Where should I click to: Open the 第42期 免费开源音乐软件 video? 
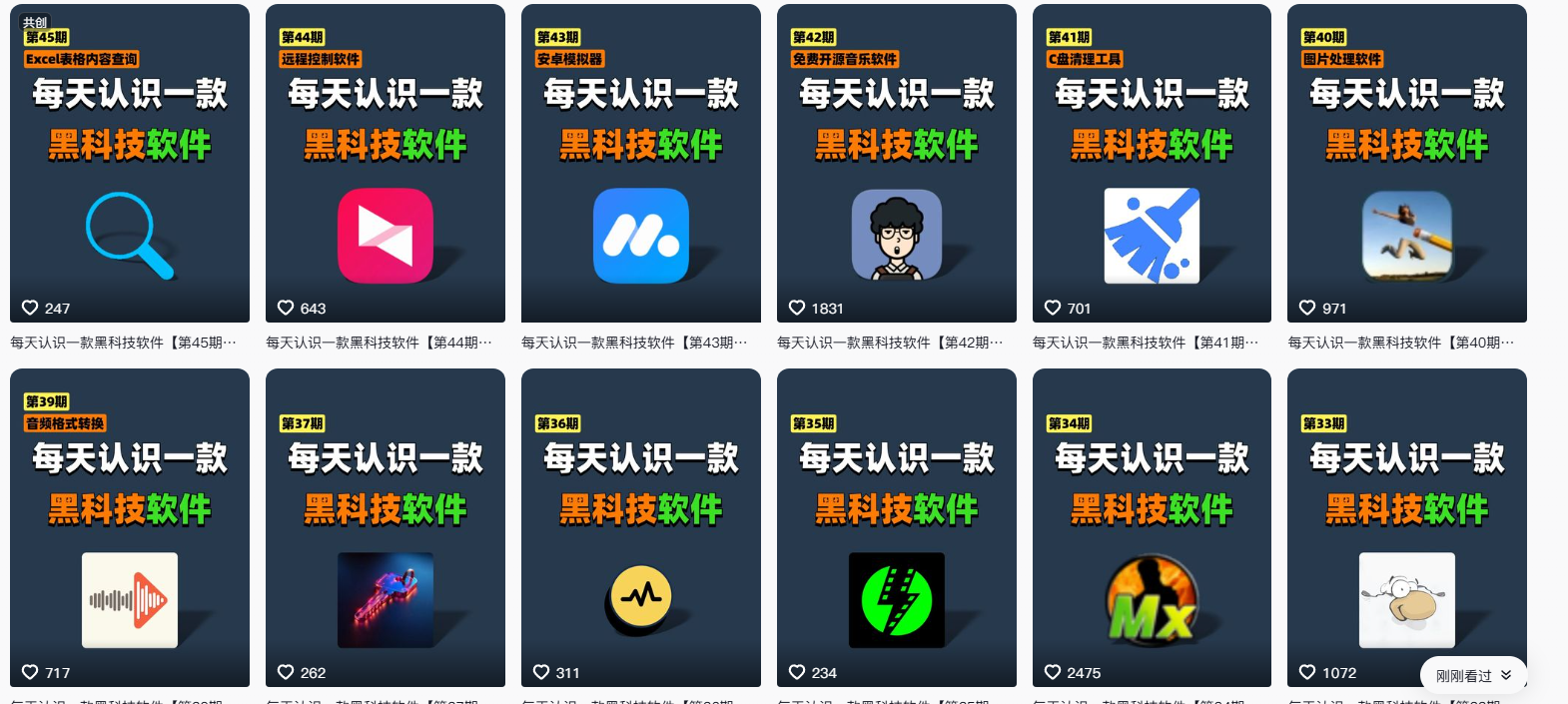(x=897, y=165)
